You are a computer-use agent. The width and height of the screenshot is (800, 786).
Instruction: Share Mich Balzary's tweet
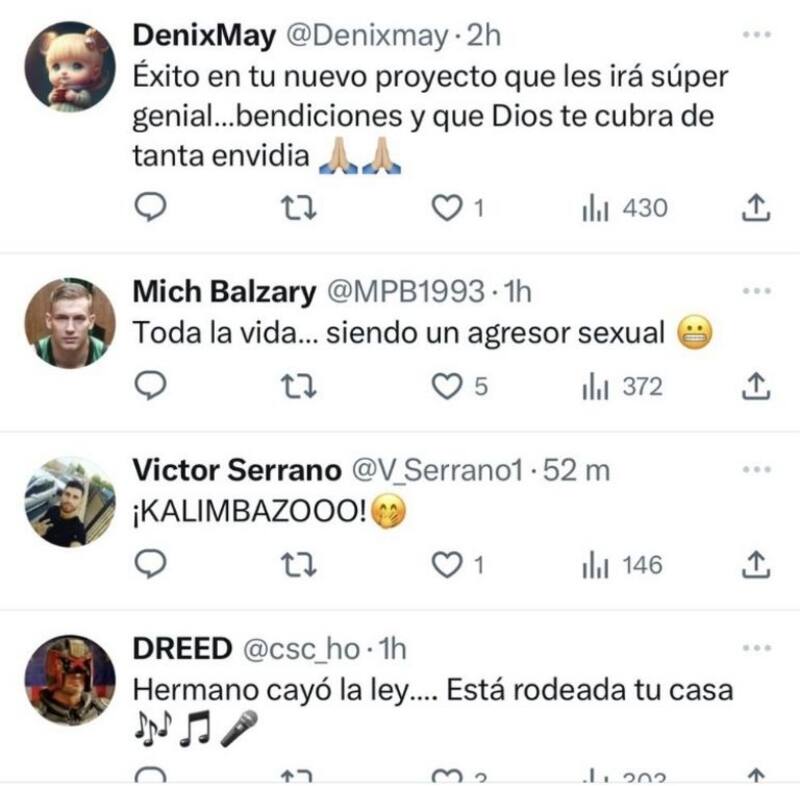[x=757, y=386]
